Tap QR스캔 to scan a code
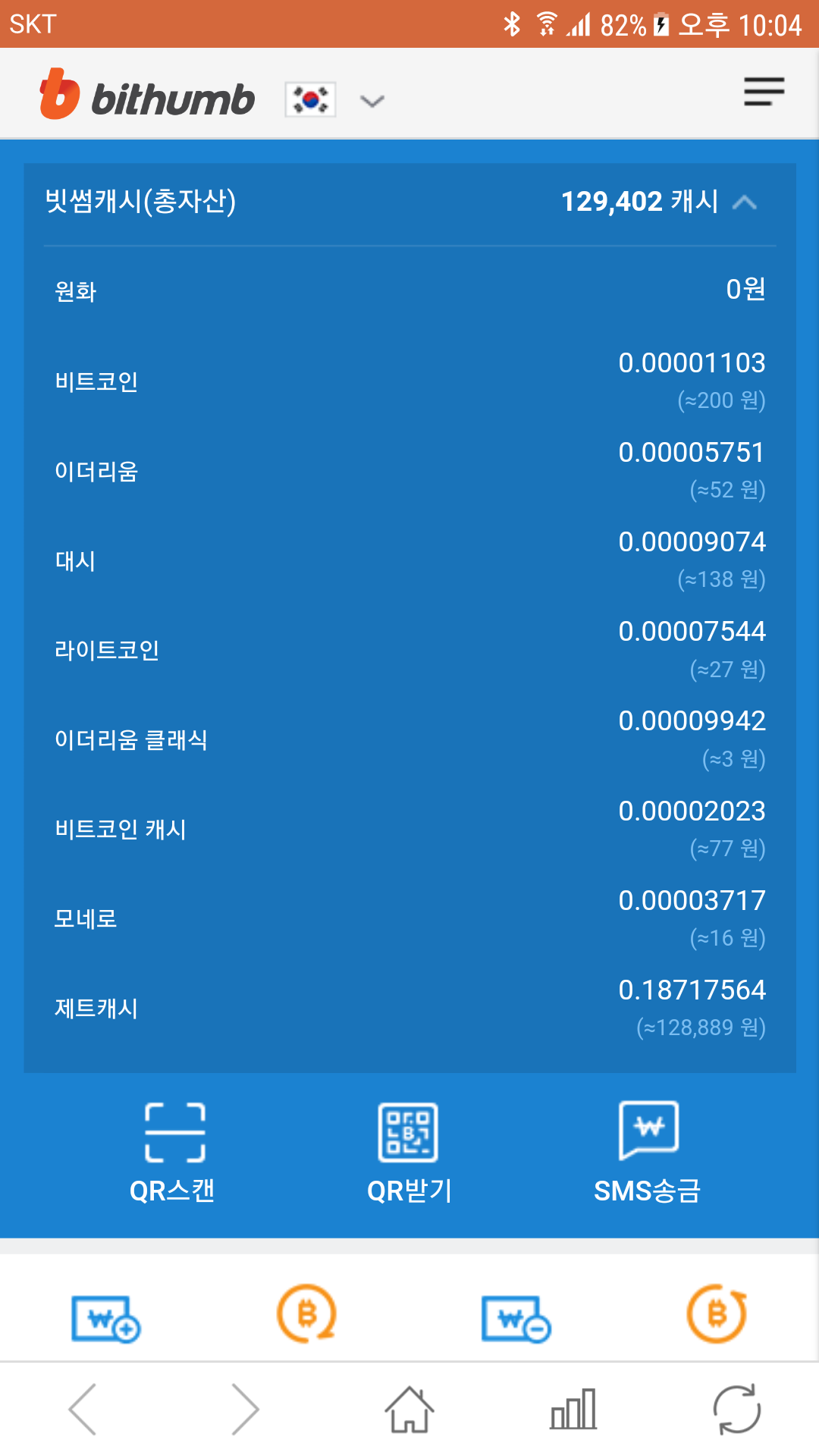 174,1153
